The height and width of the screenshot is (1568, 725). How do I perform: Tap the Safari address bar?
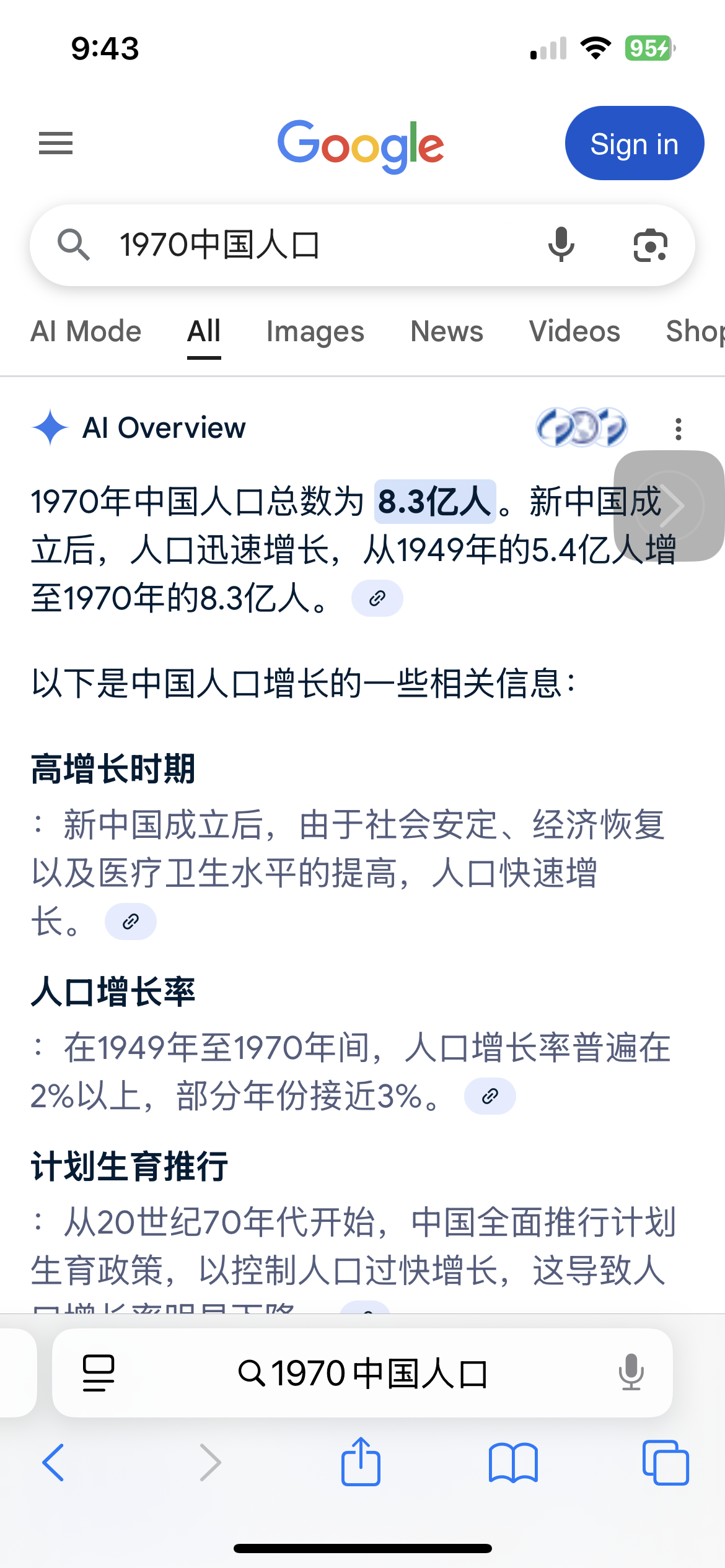tap(362, 1373)
